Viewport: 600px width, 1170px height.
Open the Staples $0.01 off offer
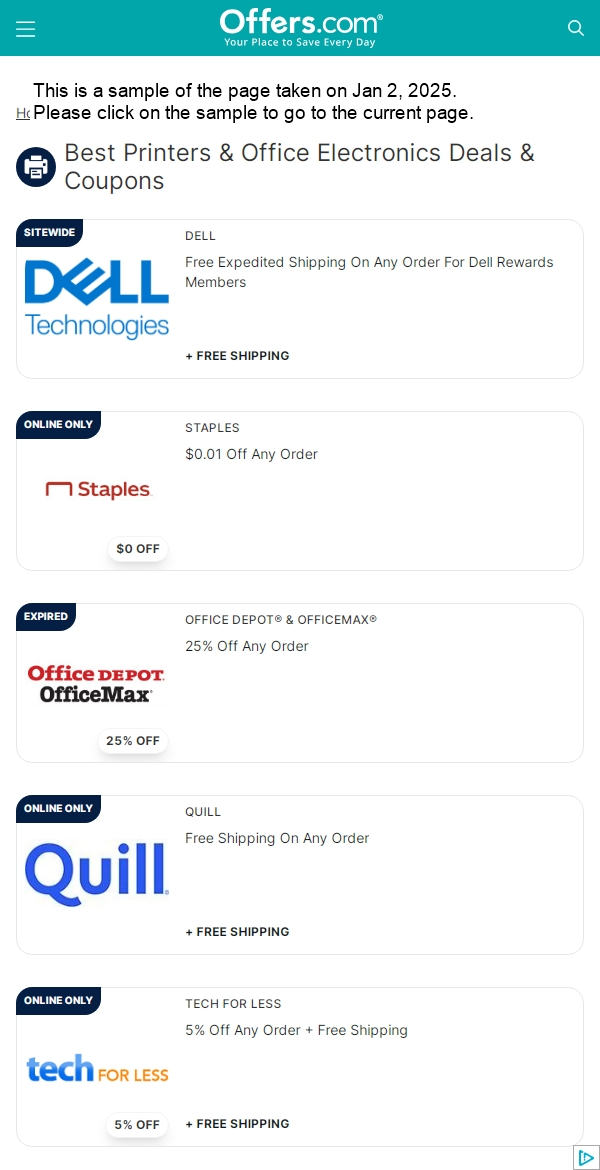(x=251, y=454)
